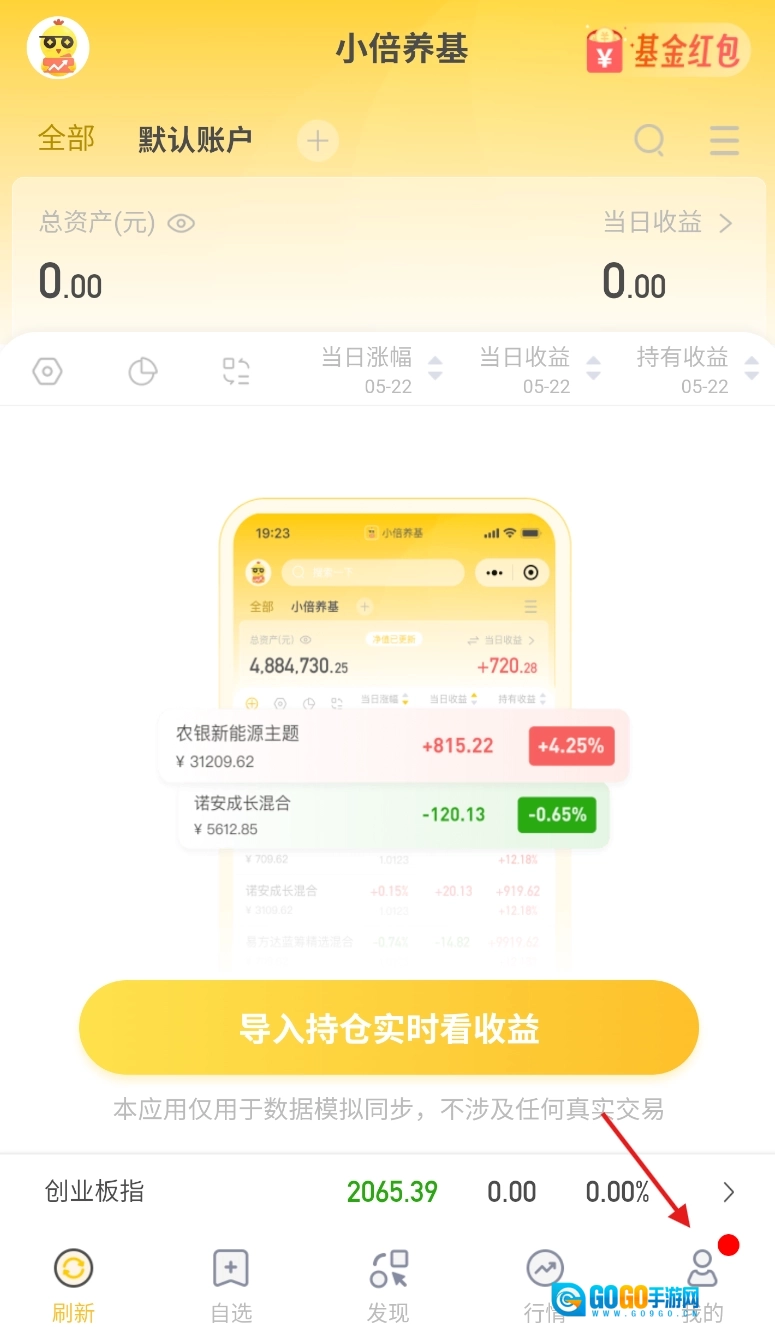
Task: Switch to the 全部 accounts tab
Action: point(66,139)
